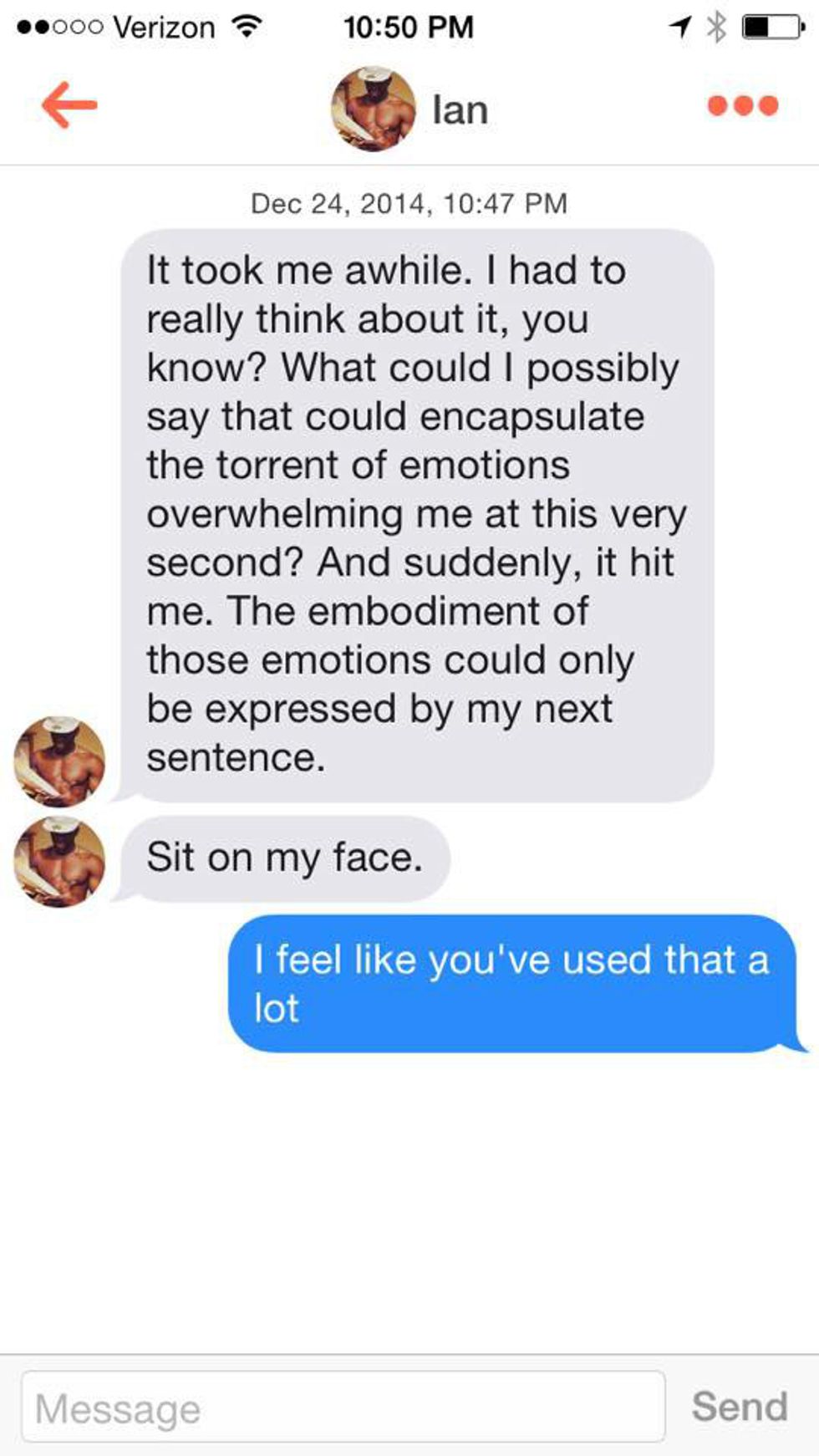Open the three-dot options menu
The width and height of the screenshot is (819, 1456).
tap(742, 105)
